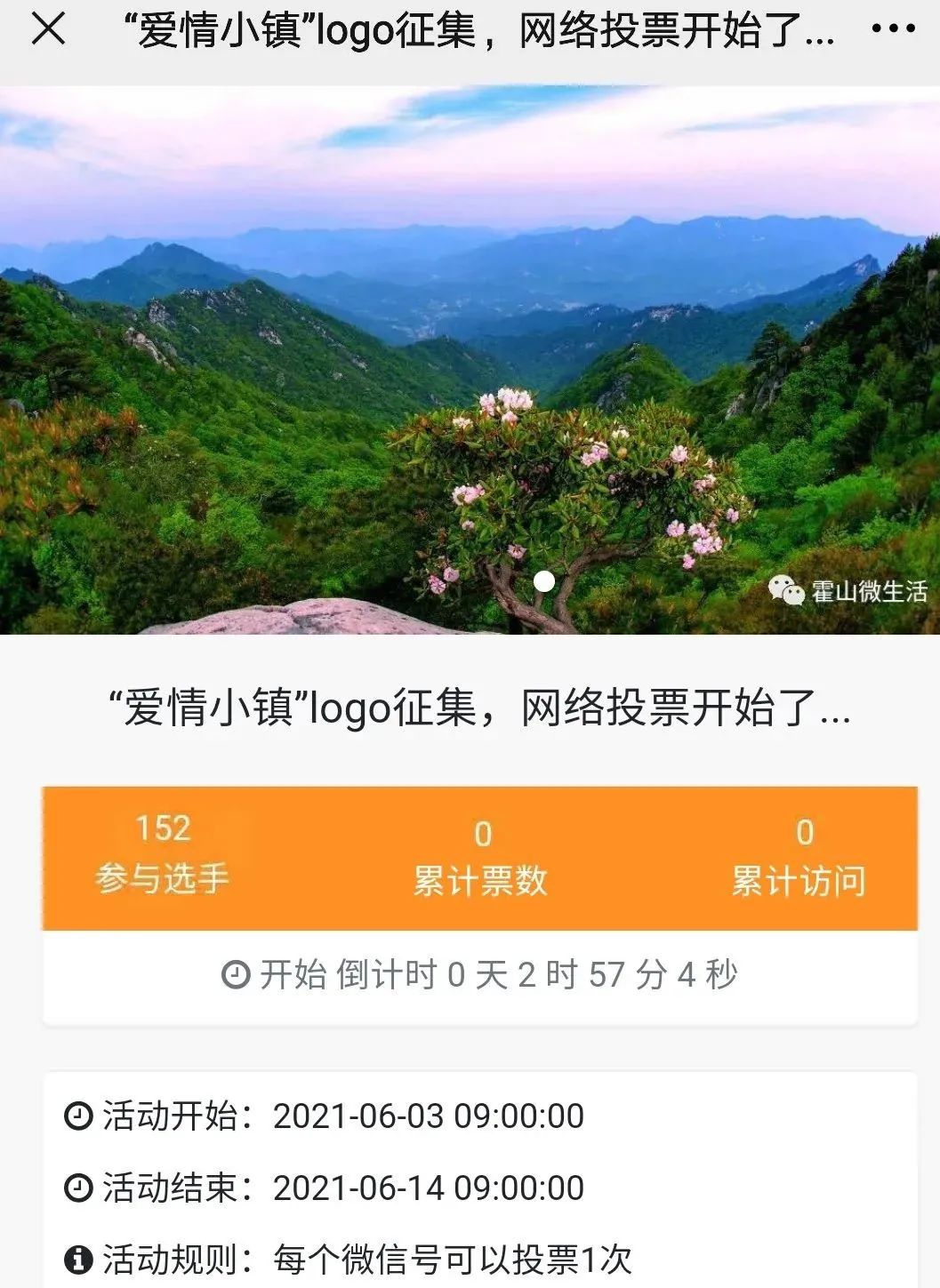Screen dimensions: 940x1288
Task: Close the voting webpage
Action: (x=48, y=29)
